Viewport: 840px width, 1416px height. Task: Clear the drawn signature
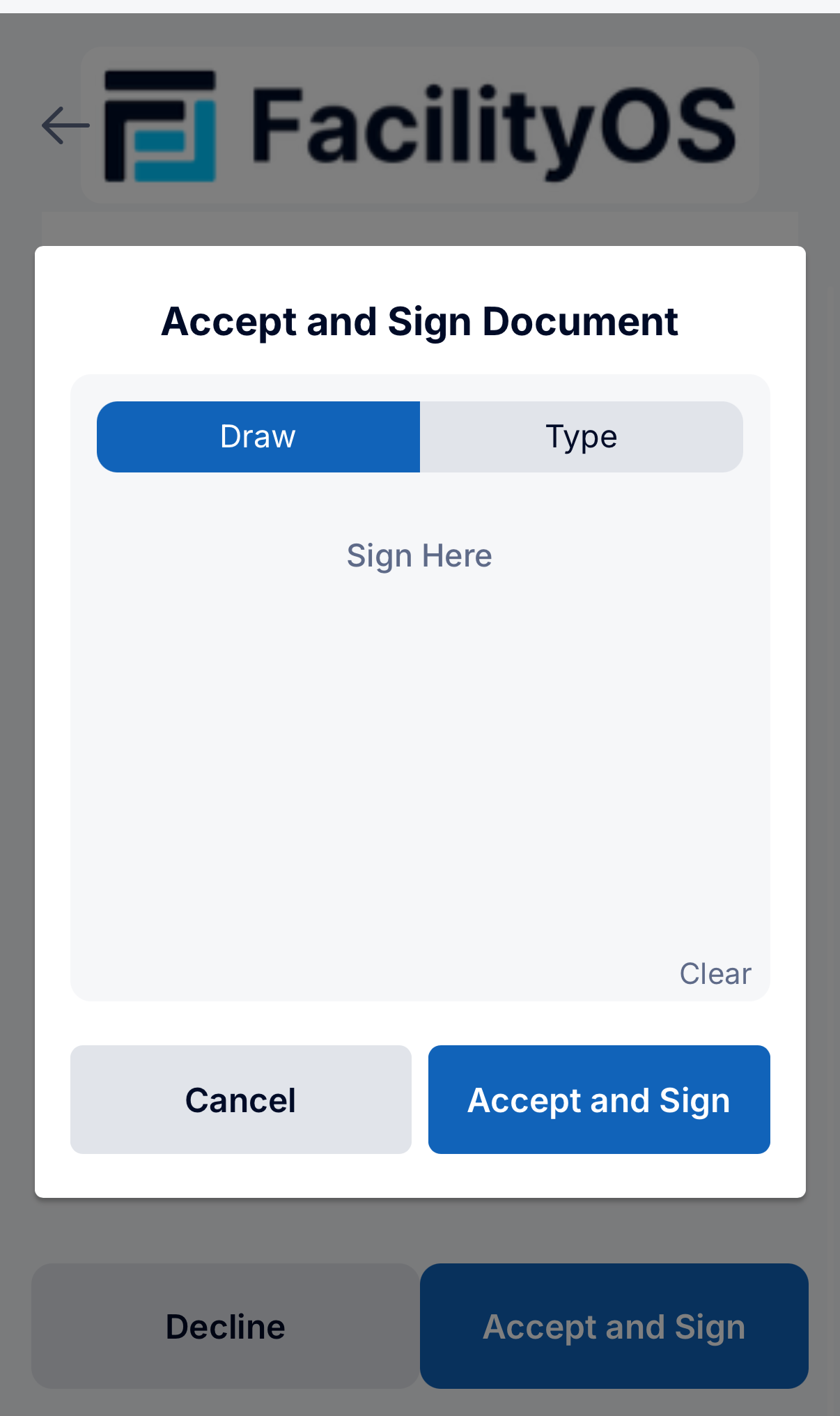coord(715,973)
